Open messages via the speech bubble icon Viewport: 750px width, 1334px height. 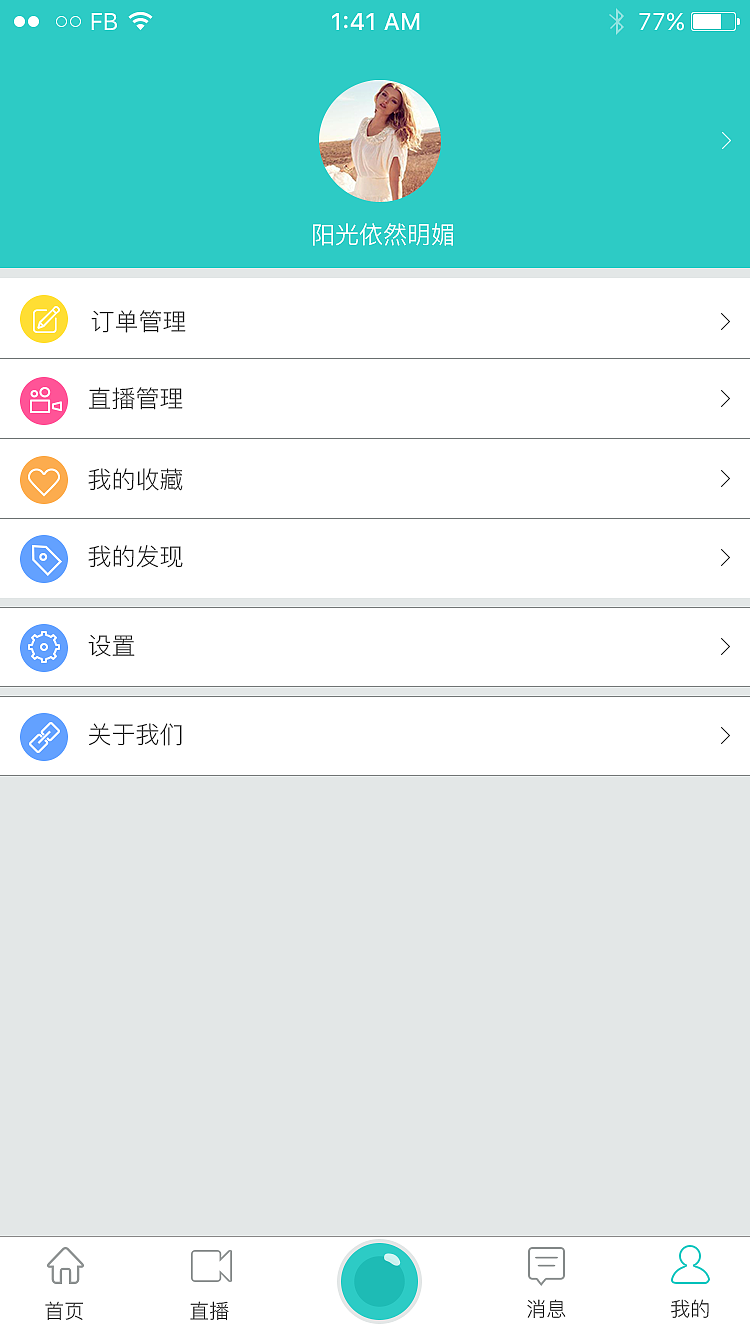click(x=545, y=1265)
